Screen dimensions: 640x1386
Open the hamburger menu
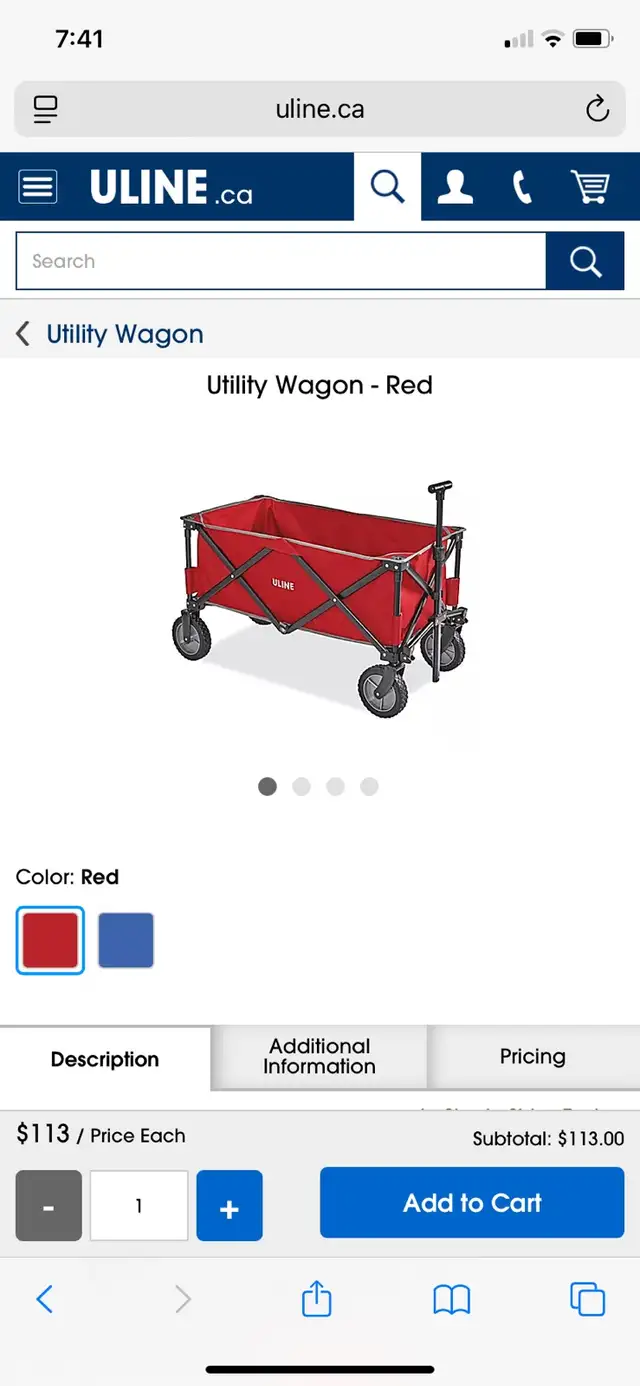[38, 187]
